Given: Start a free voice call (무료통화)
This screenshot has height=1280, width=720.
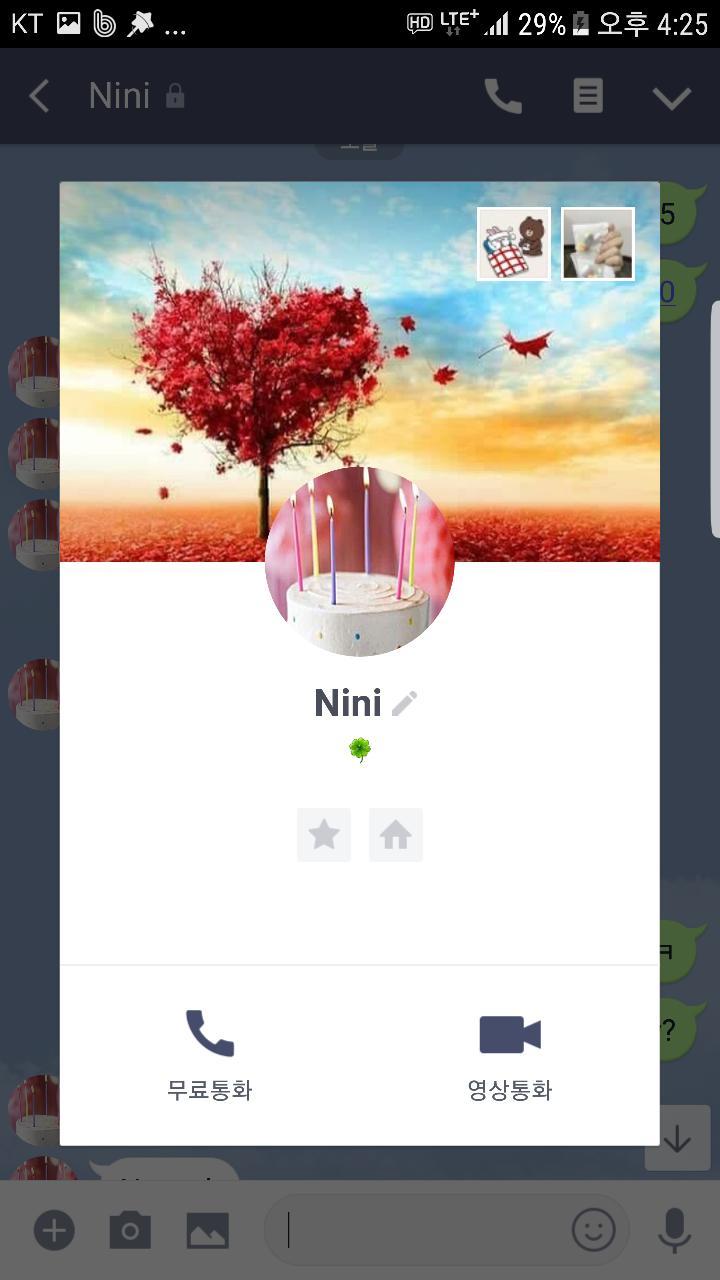Looking at the screenshot, I should tap(210, 1055).
